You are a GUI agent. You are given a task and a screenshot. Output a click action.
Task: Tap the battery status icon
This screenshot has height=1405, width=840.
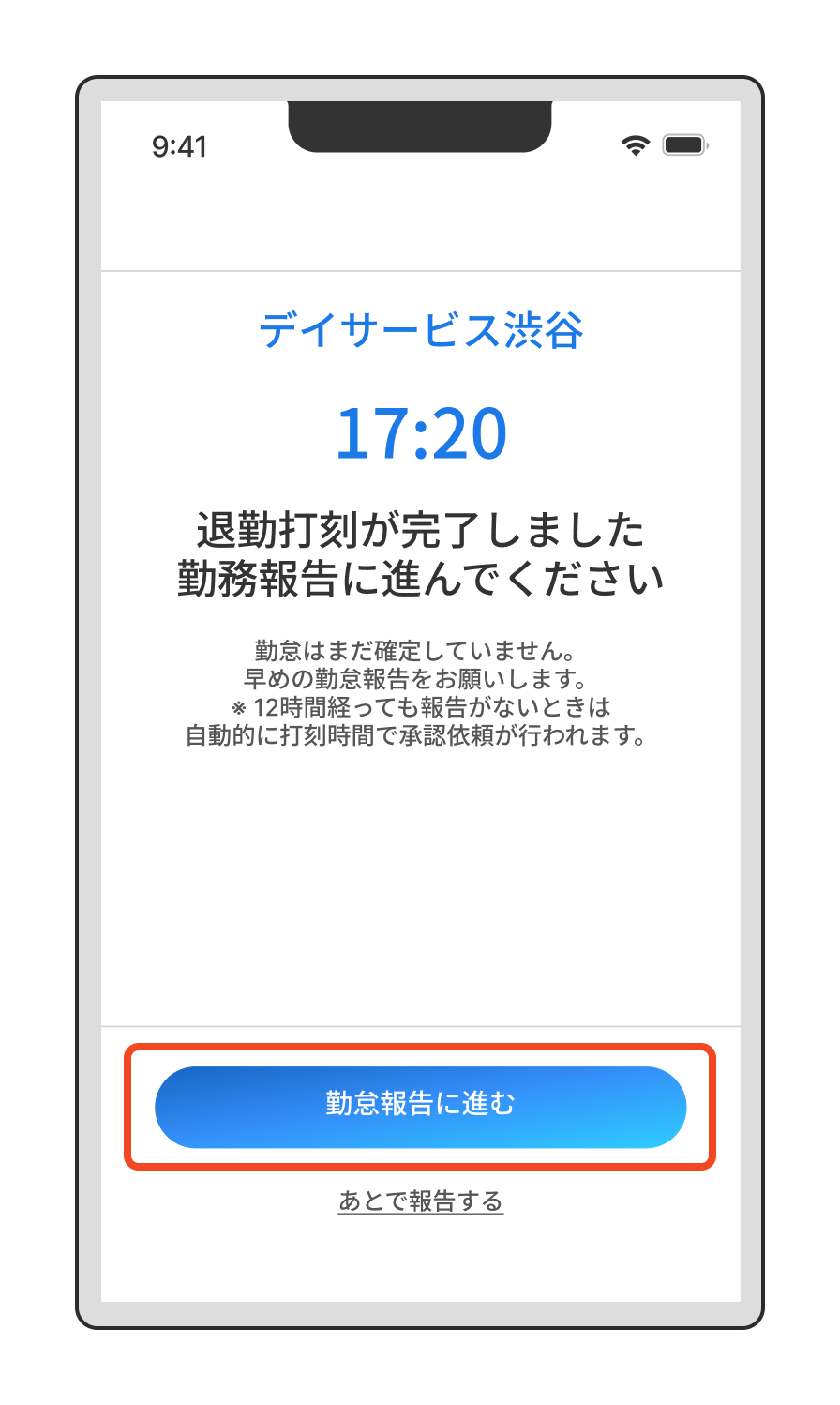coord(685,146)
